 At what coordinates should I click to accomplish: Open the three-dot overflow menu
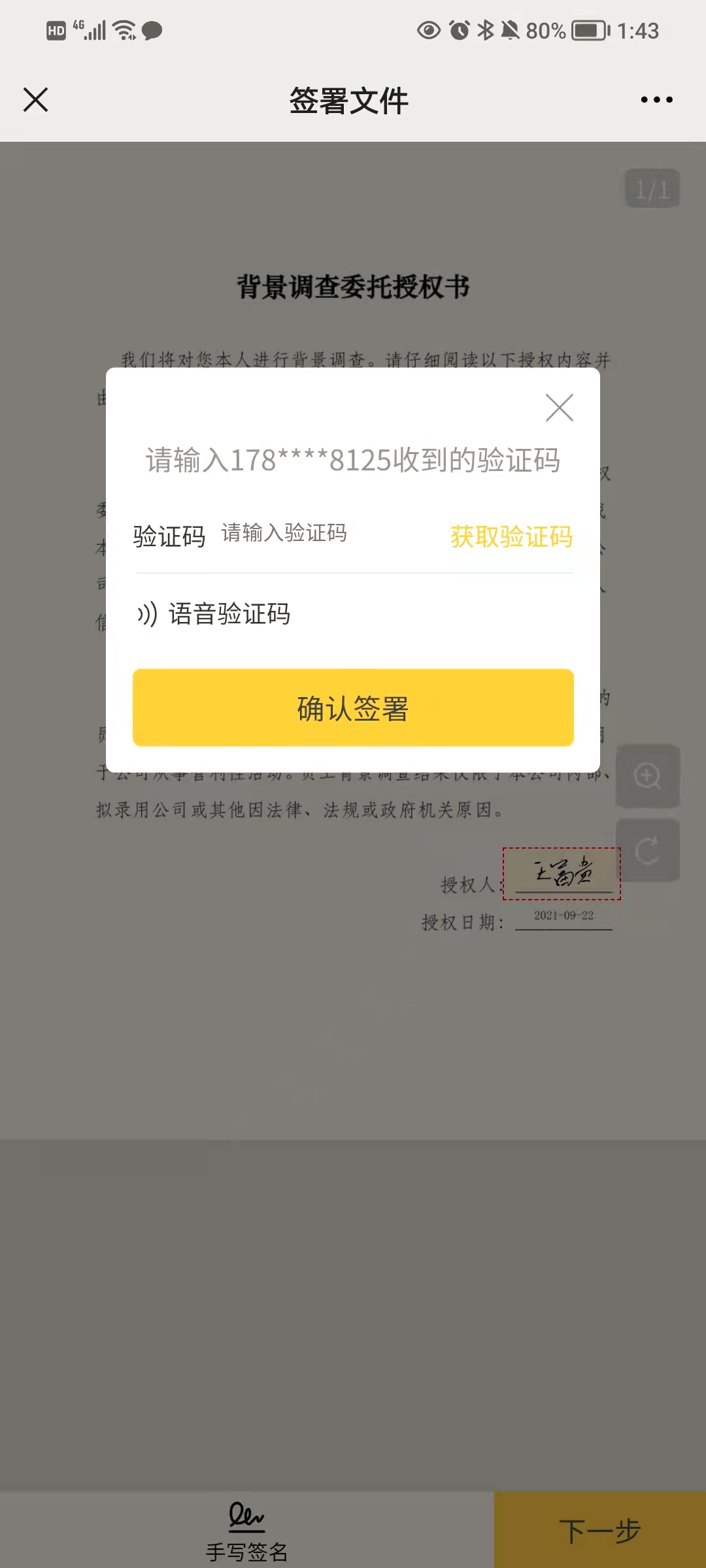[656, 100]
